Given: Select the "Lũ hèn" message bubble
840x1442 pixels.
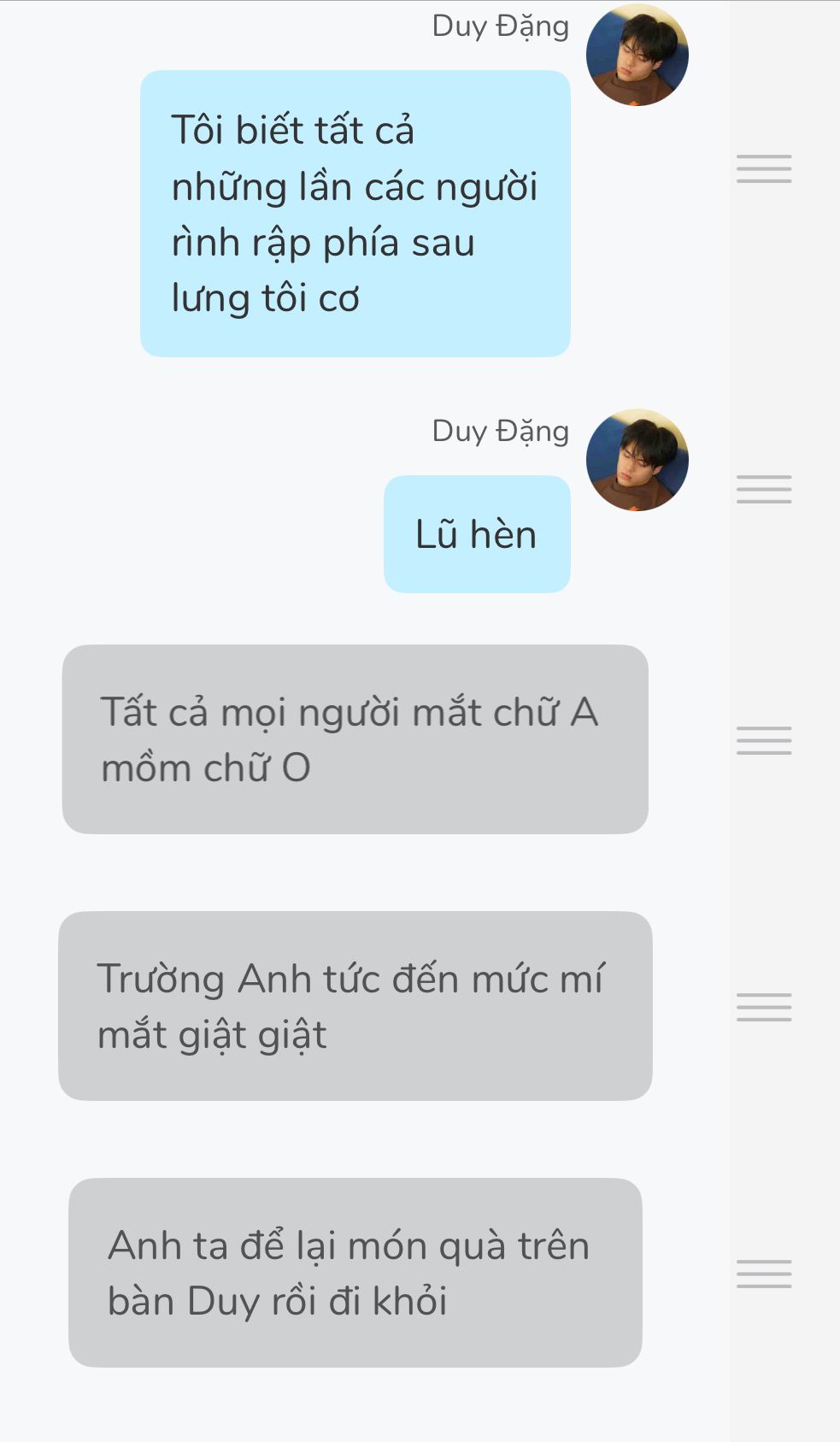Looking at the screenshot, I should [x=477, y=534].
